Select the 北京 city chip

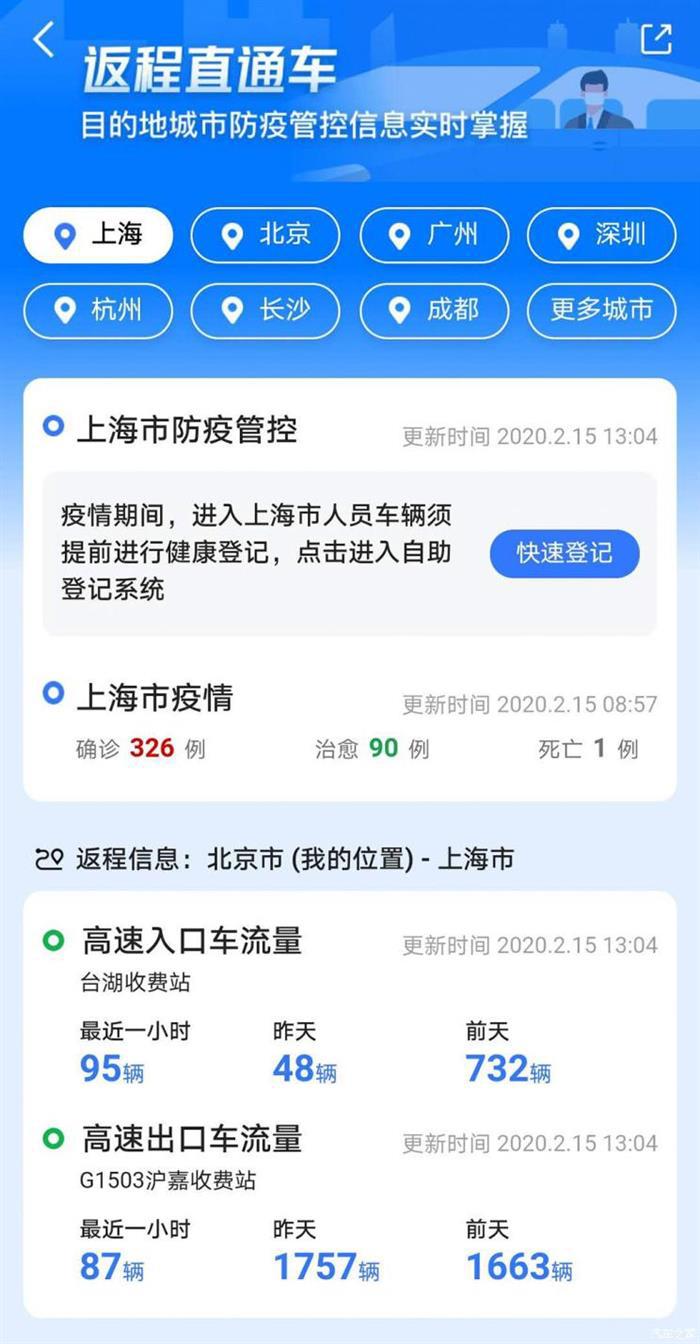pyautogui.click(x=265, y=235)
